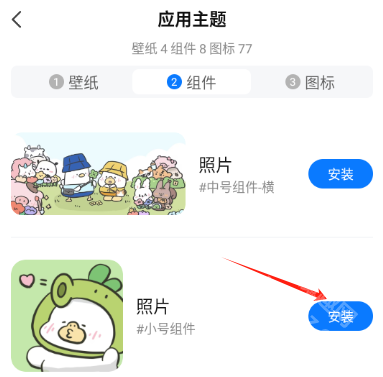Image resolution: width=383 pixels, height=377 pixels.
Task: Select the 组件 tab
Action: [192, 82]
